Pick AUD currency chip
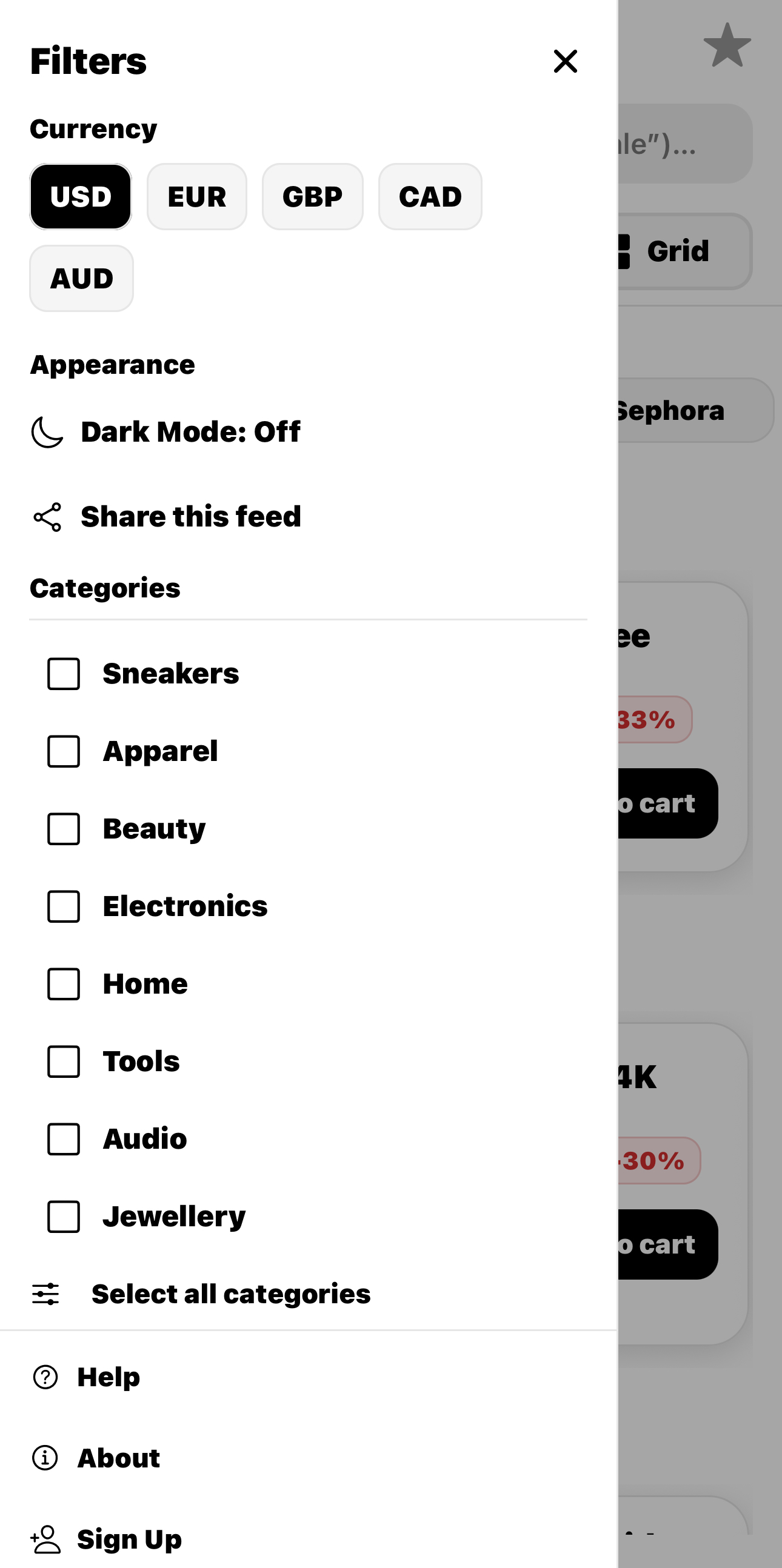This screenshot has height=1568, width=782. 82,278
